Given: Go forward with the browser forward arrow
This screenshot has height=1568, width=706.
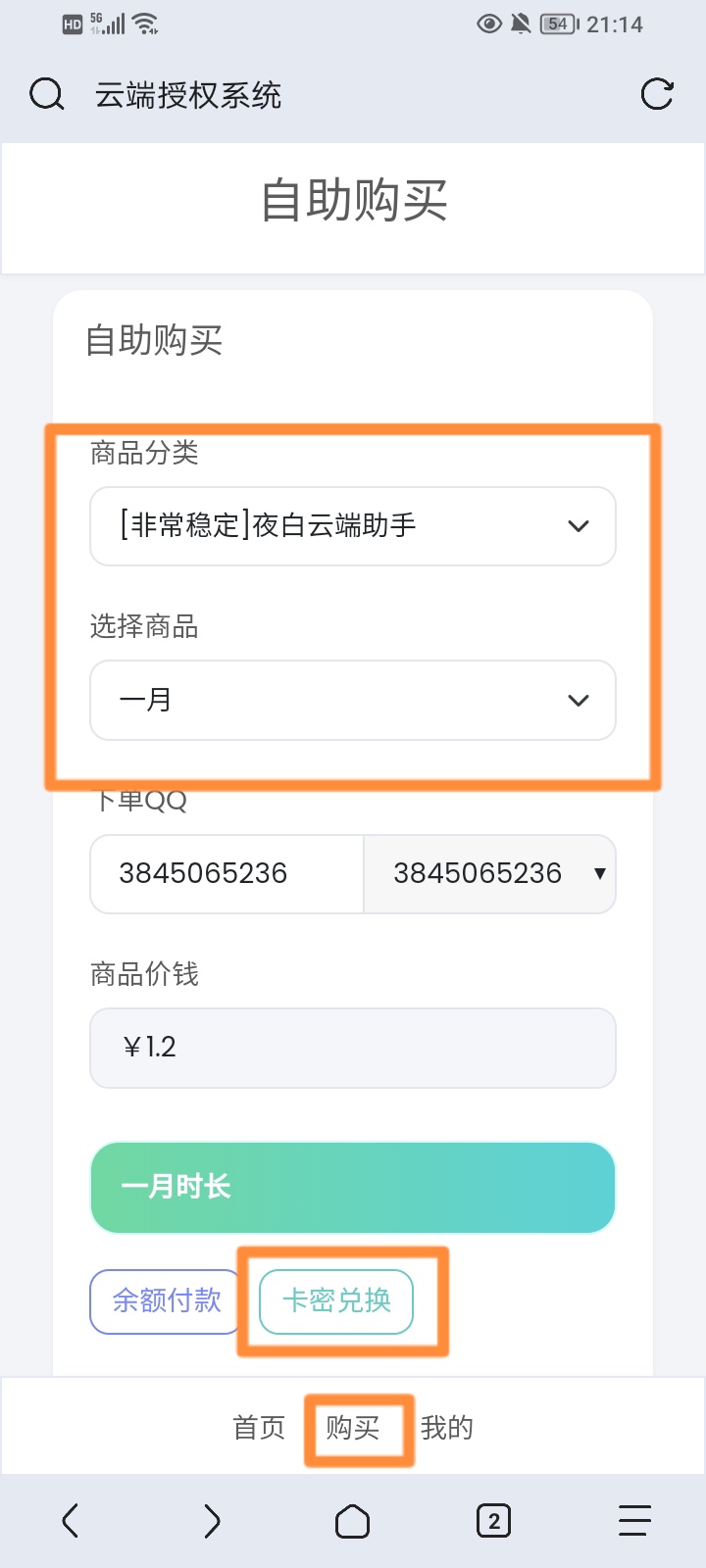Looking at the screenshot, I should [212, 1521].
